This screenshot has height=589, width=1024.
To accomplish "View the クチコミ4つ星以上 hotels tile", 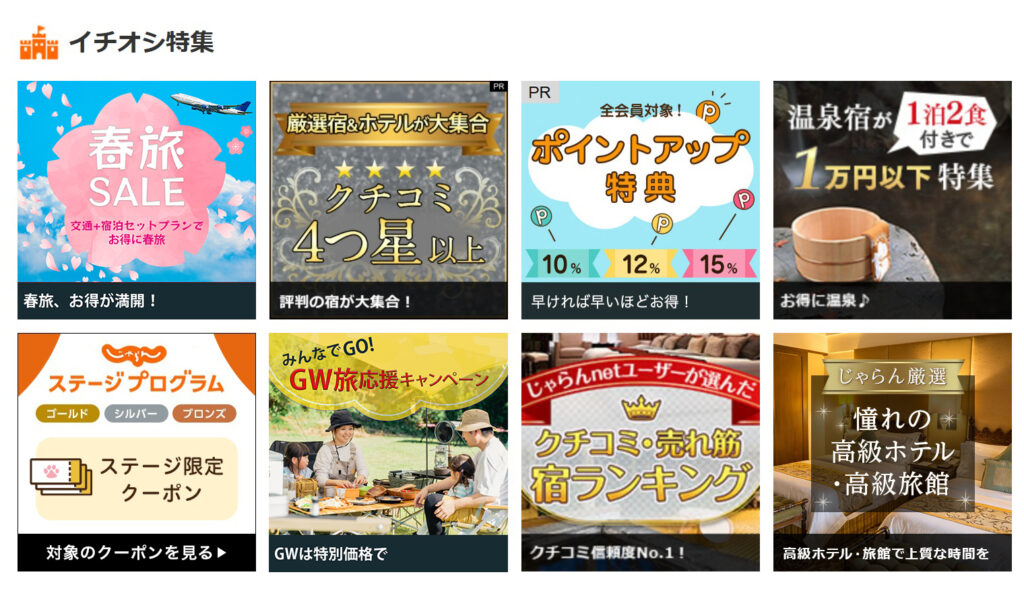I will (388, 199).
